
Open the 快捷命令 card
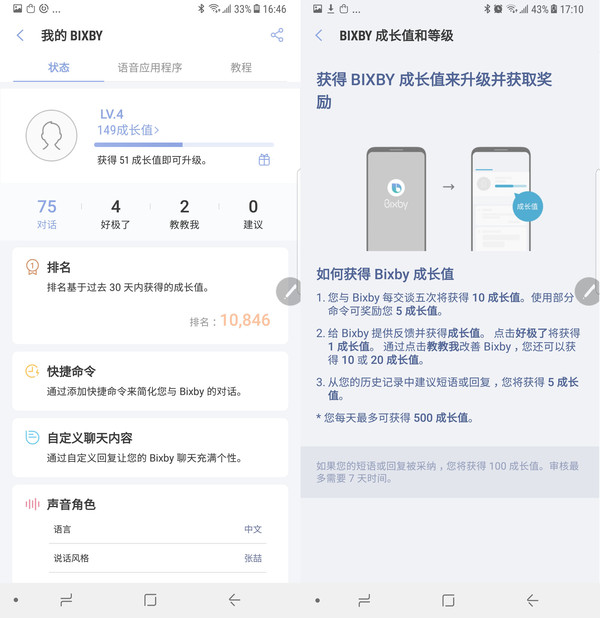pyautogui.click(x=150, y=380)
